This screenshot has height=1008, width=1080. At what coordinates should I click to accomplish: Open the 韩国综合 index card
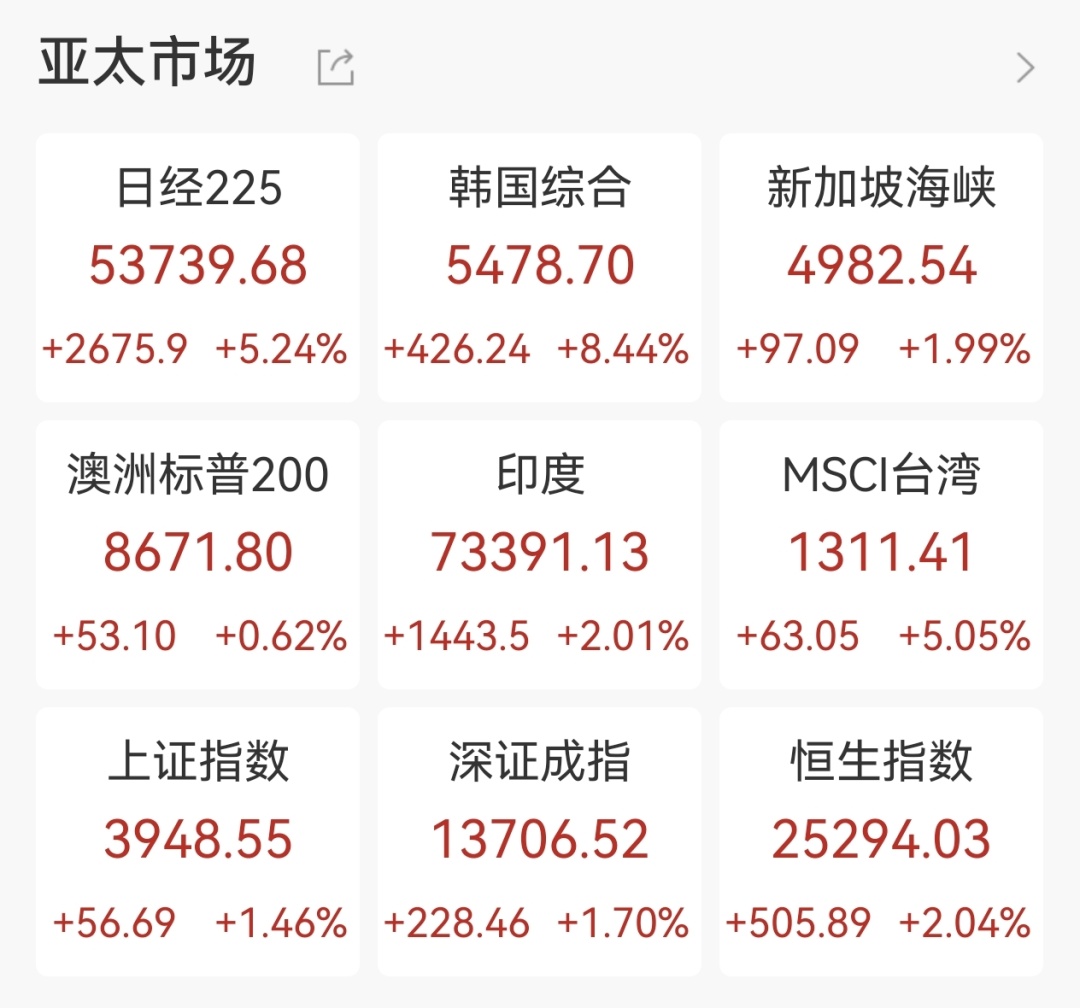(x=539, y=268)
